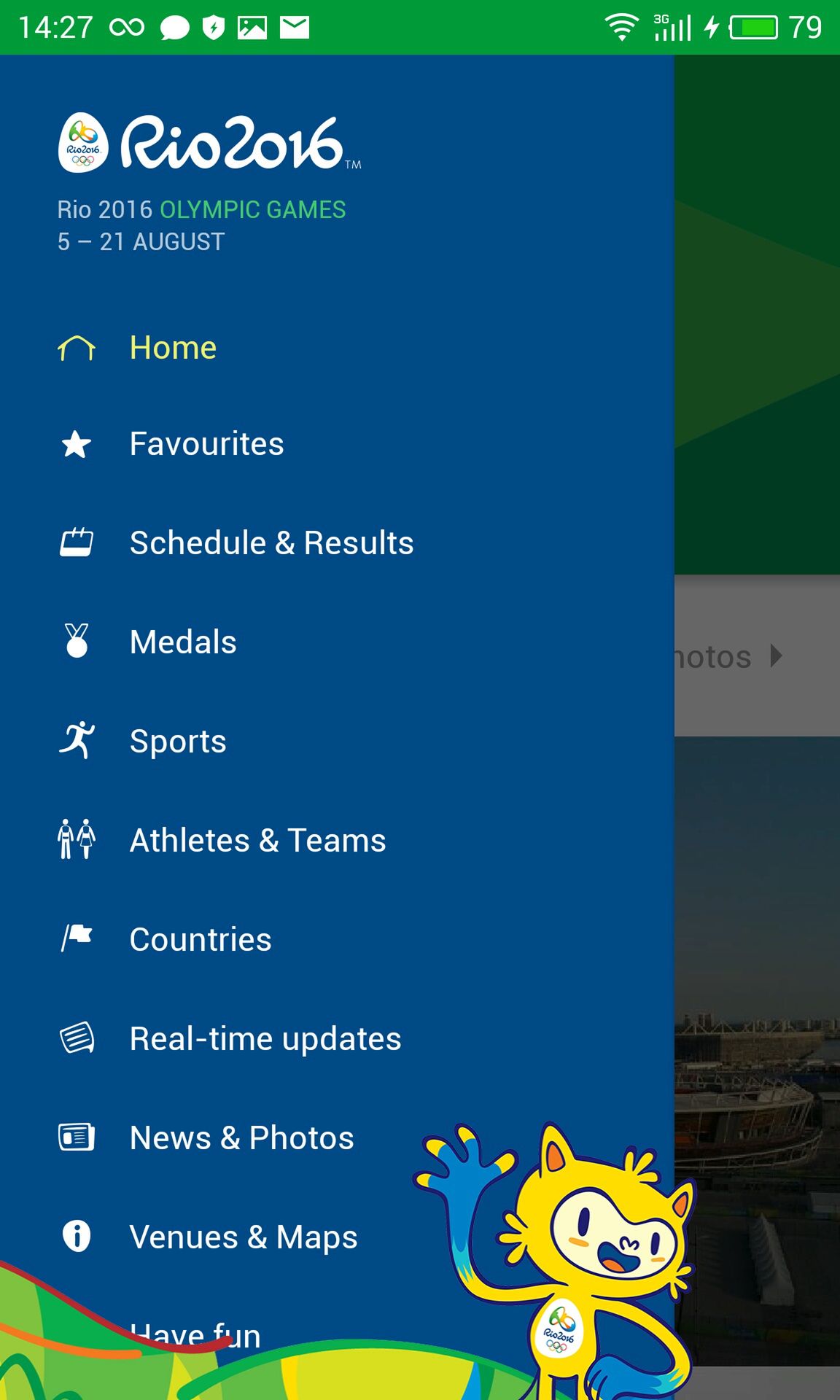This screenshot has width=840, height=1400.
Task: Open Venues & Maps
Action: 337,1237
